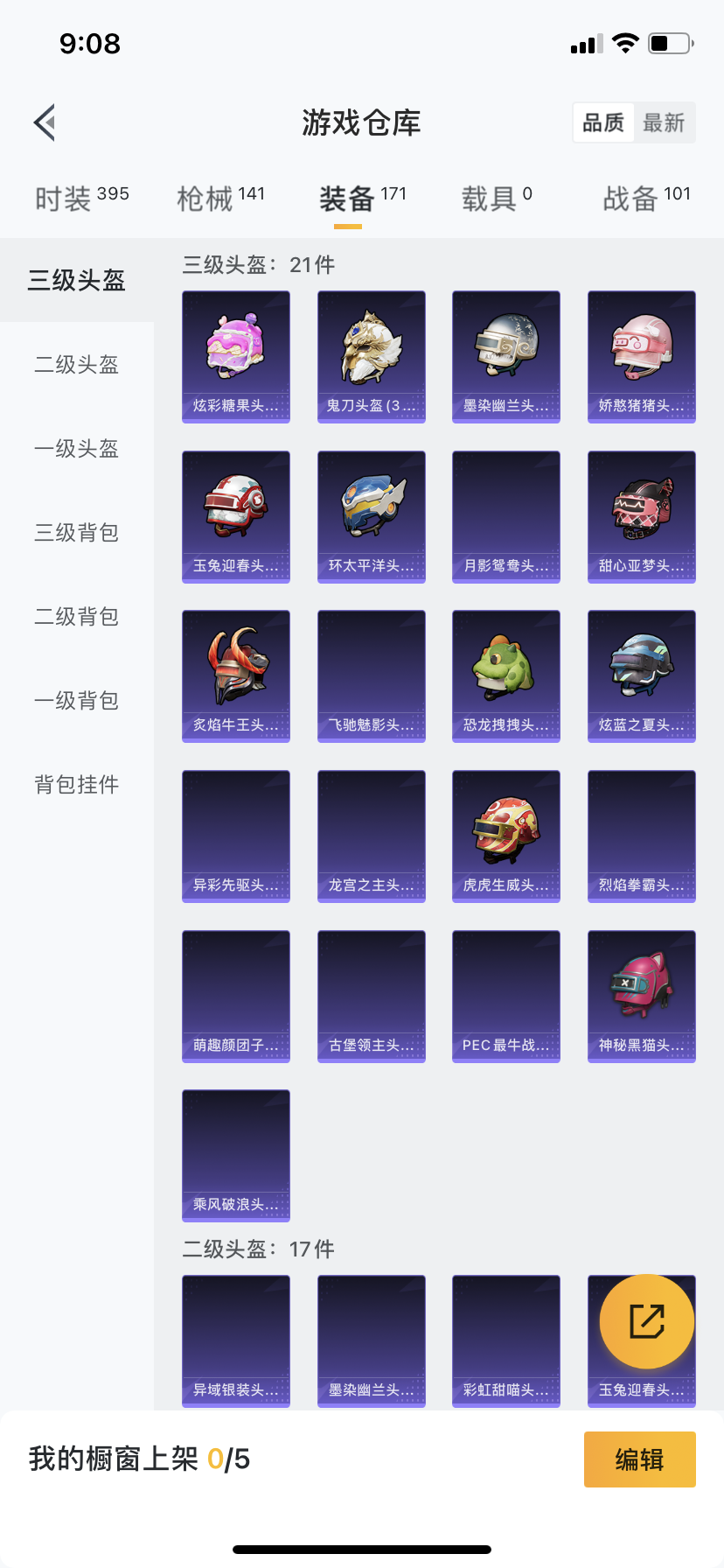Switch to the 枪械 tab

coord(220,199)
